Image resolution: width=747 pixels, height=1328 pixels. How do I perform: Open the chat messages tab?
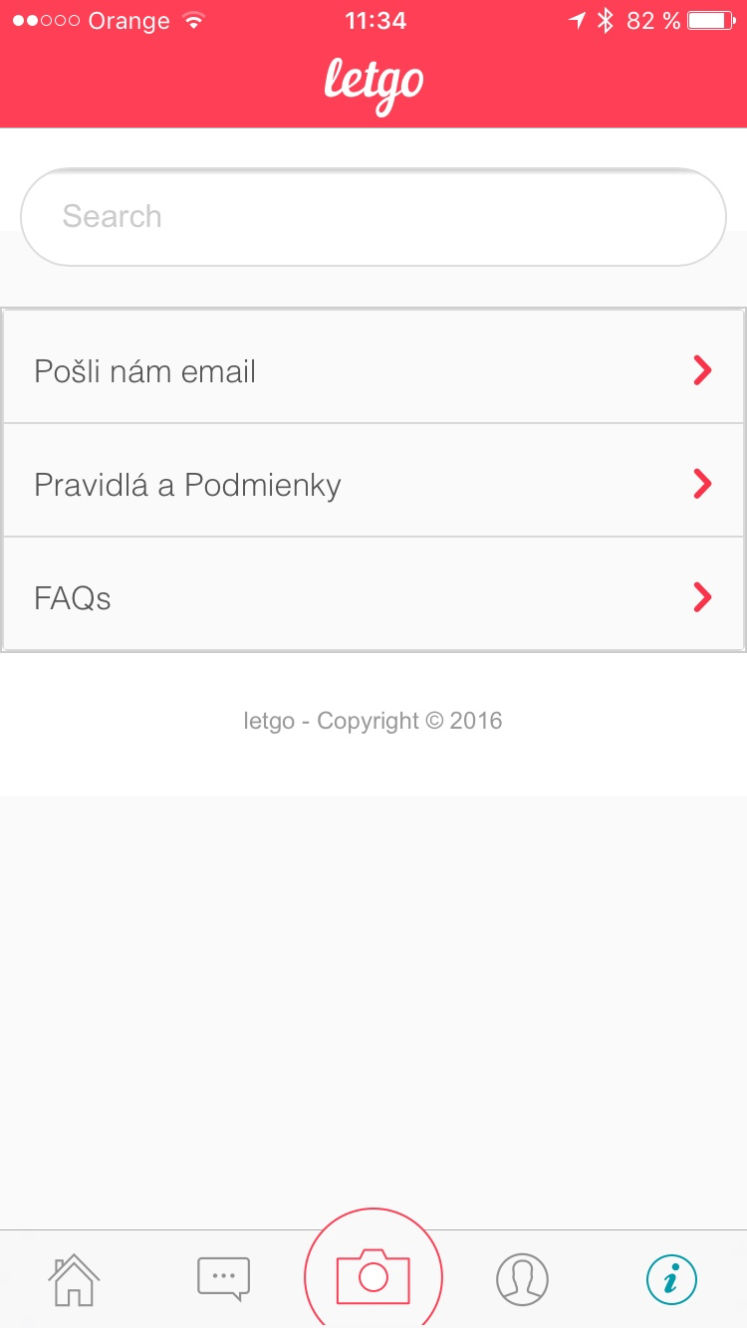coord(223,1279)
